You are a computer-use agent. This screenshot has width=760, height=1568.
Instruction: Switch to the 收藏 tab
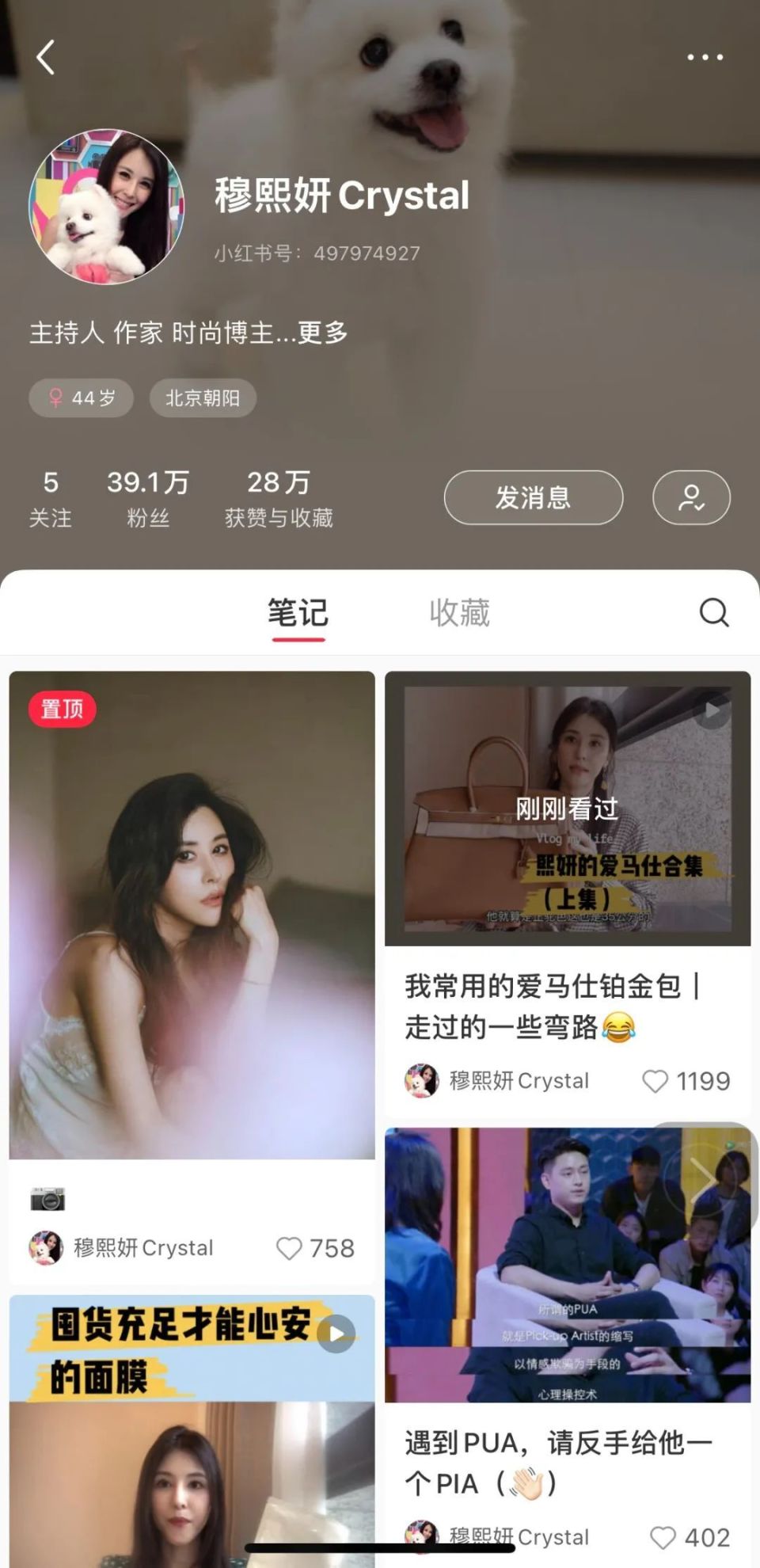(462, 612)
